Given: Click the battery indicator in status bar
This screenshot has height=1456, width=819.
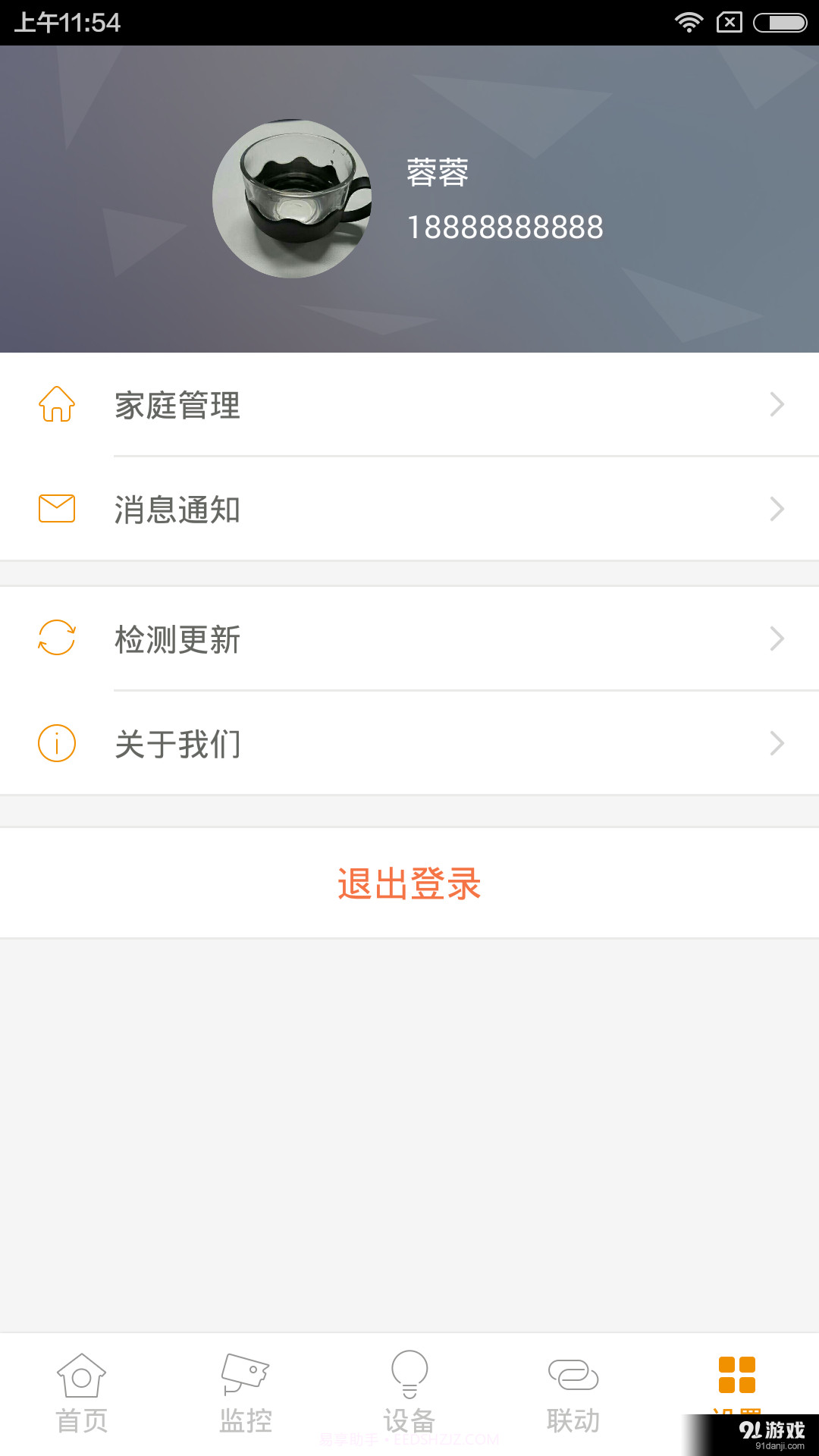Looking at the screenshot, I should pyautogui.click(x=781, y=21).
